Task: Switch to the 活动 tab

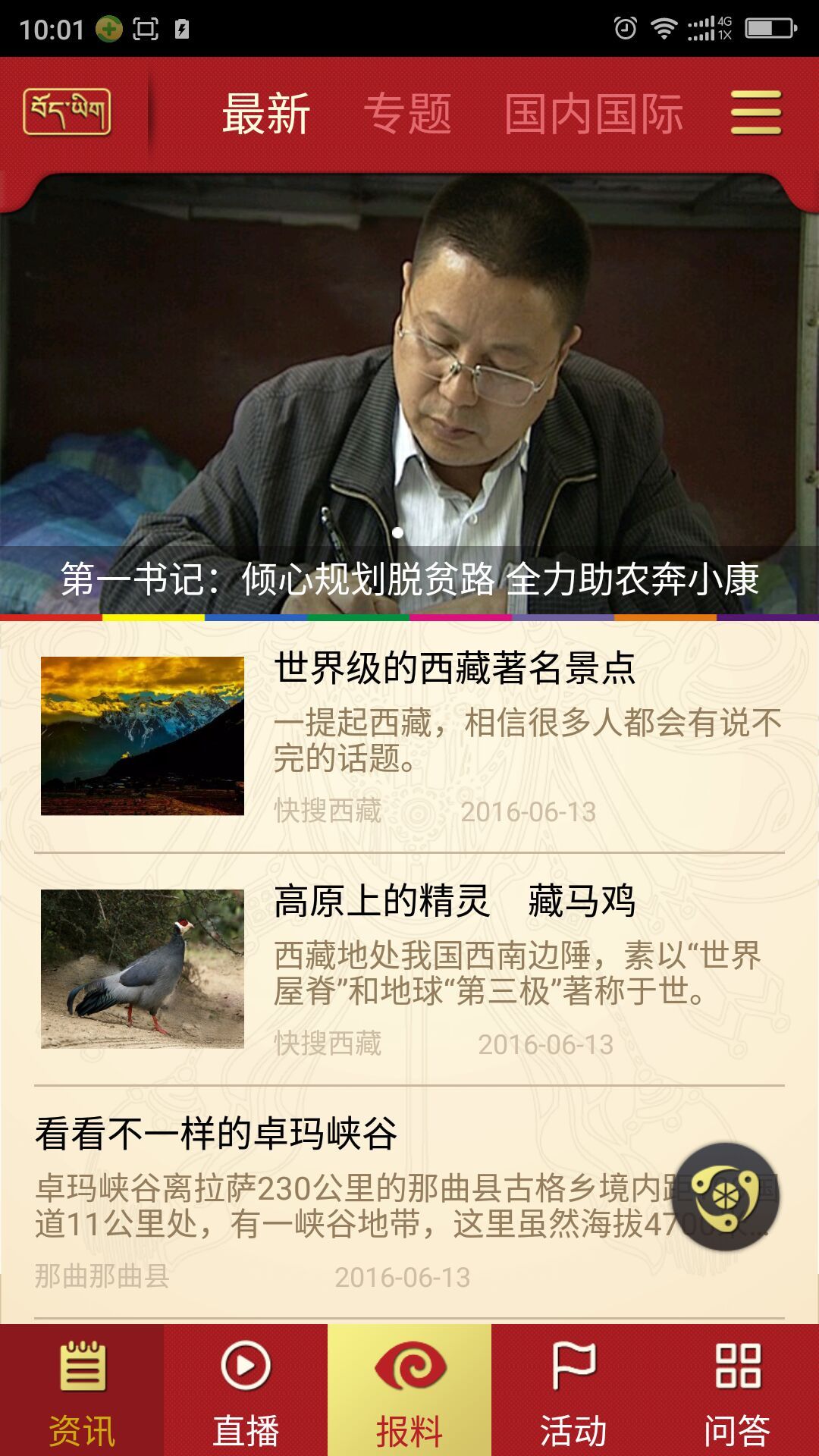Action: [573, 1391]
